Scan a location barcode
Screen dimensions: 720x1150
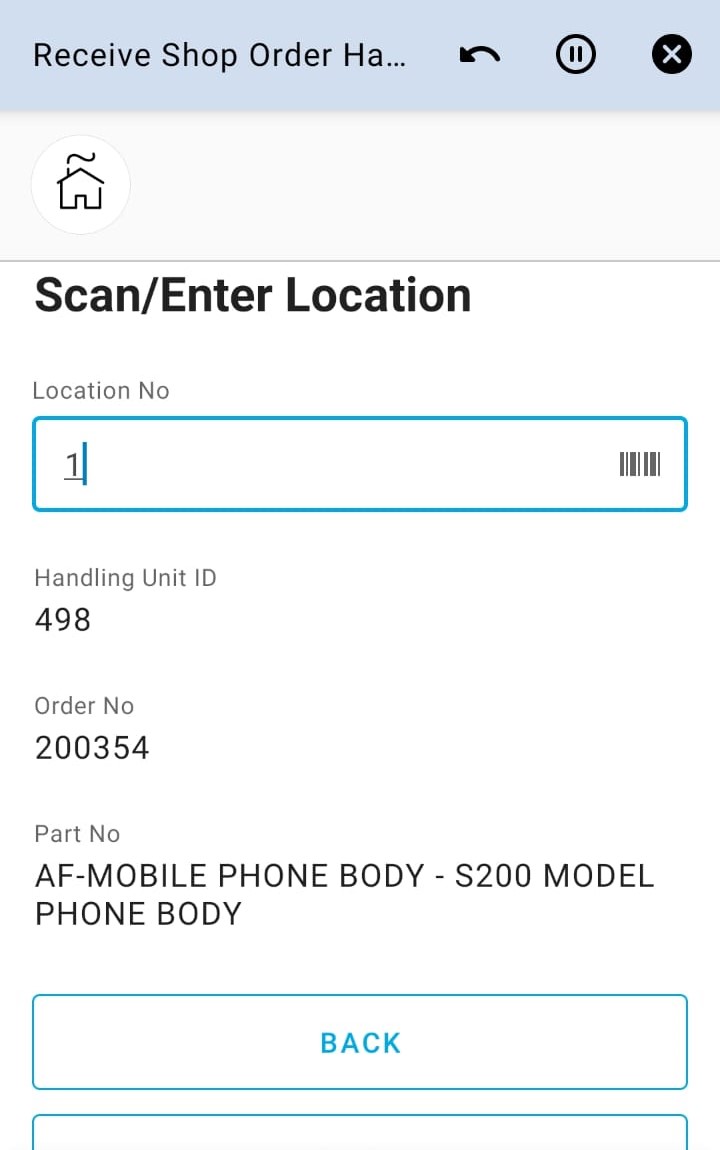pyautogui.click(x=640, y=465)
